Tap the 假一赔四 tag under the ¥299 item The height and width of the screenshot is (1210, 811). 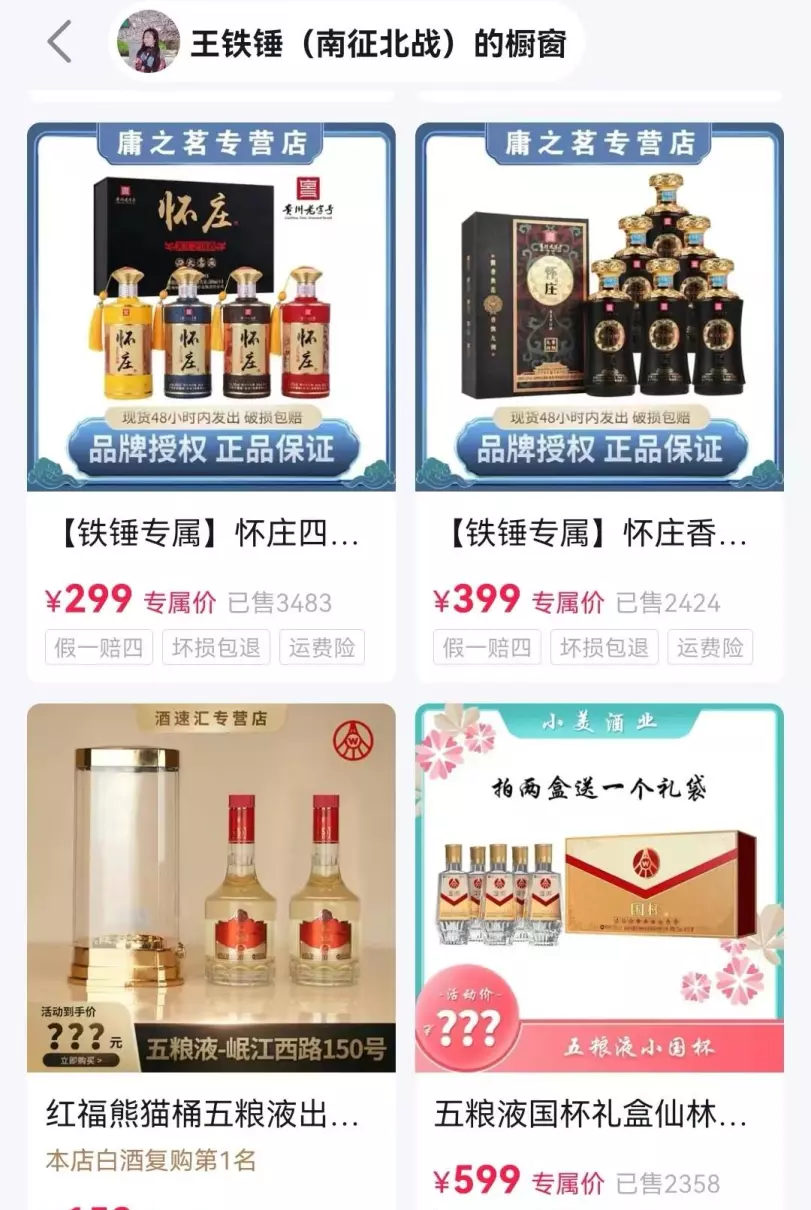97,647
